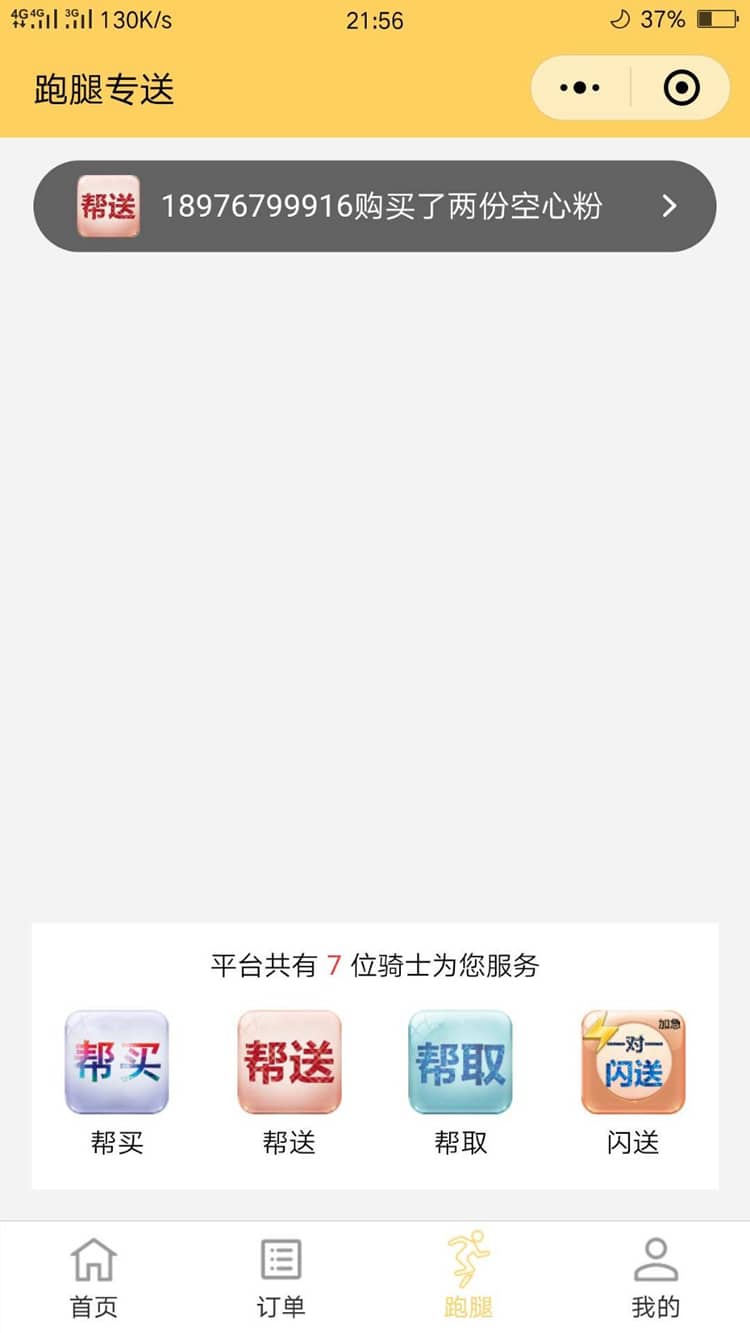Expand the order notification with the chevron arrow
Image resolution: width=750 pixels, height=1333 pixels.
pyautogui.click(x=668, y=205)
